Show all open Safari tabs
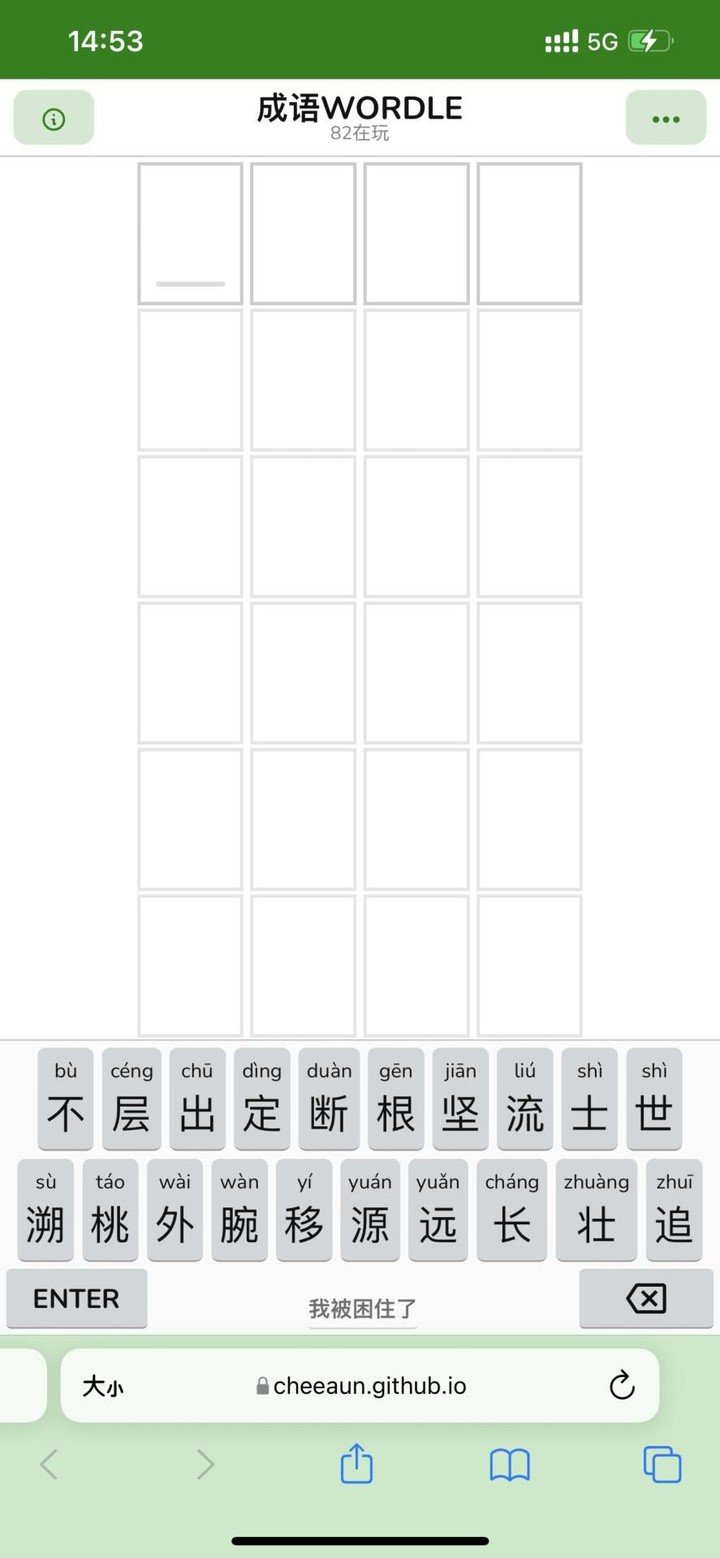The image size is (720, 1558). [662, 1465]
